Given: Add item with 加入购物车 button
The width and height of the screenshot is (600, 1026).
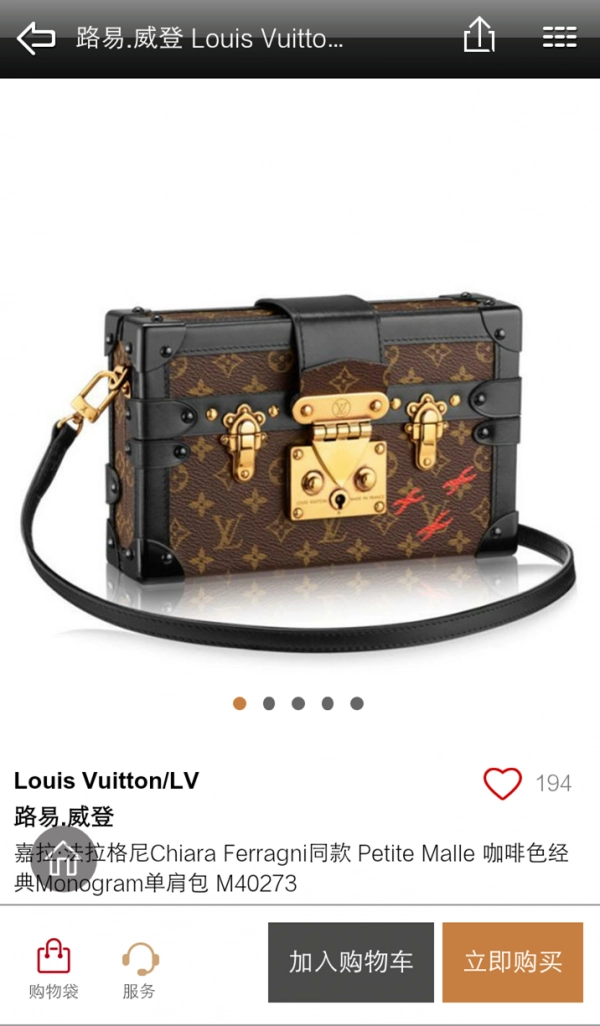Looking at the screenshot, I should coord(351,962).
